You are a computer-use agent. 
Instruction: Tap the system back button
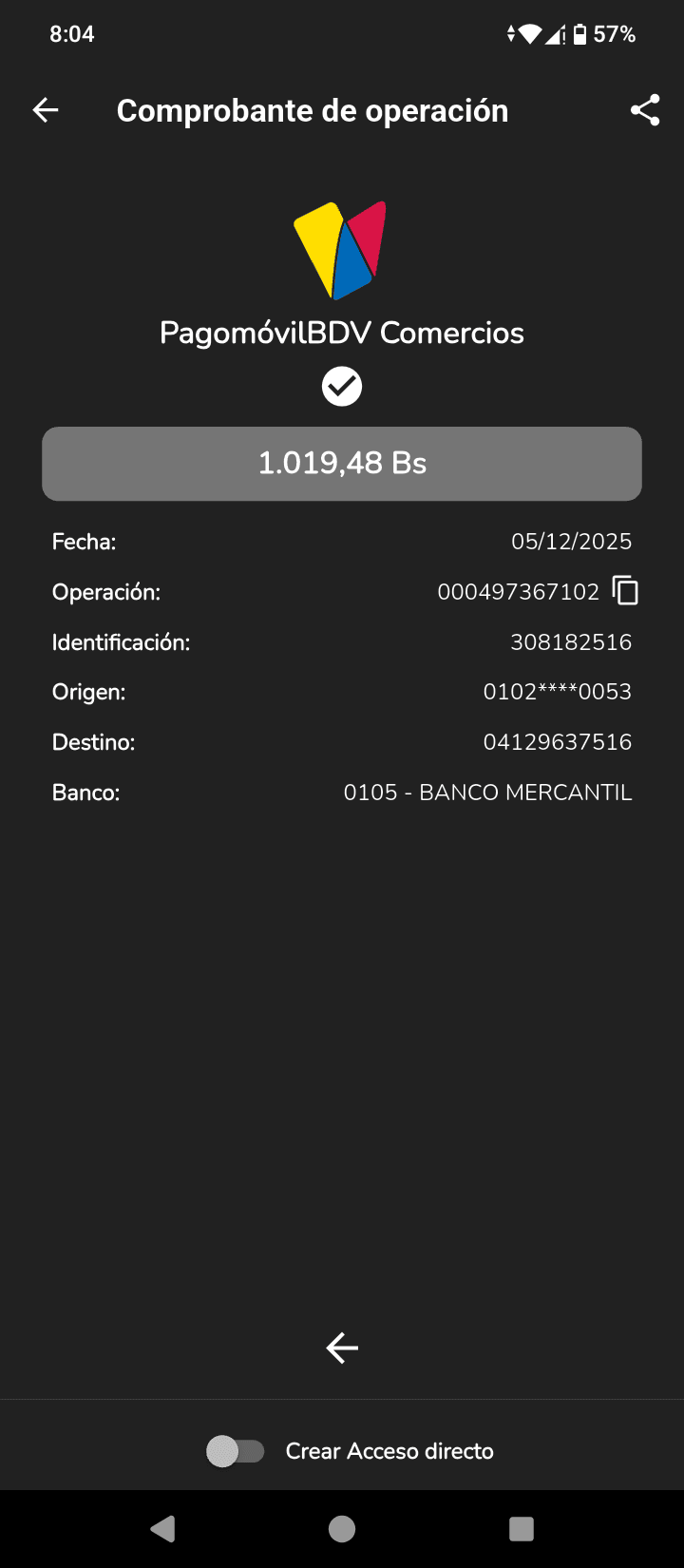tap(163, 1528)
